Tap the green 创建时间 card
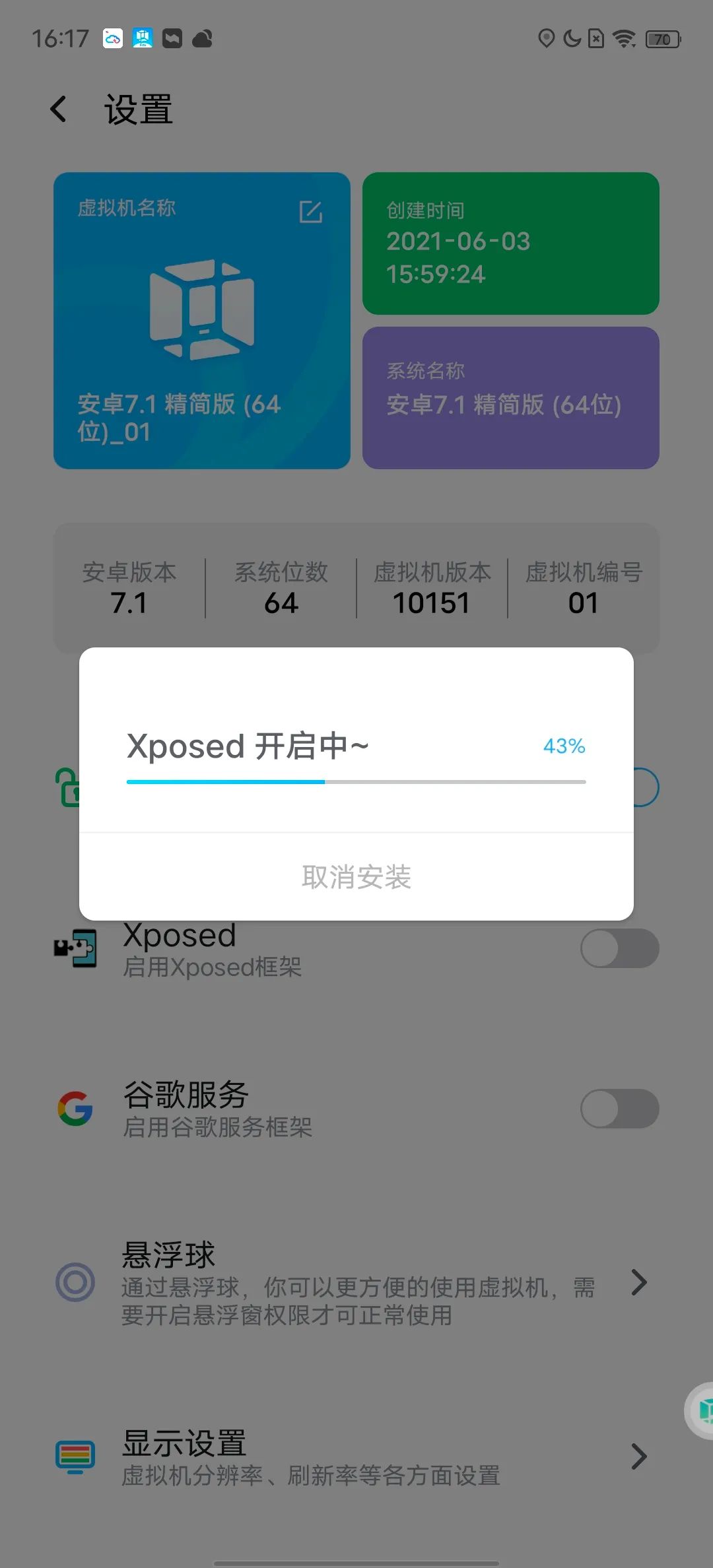The image size is (713, 1568). (510, 243)
